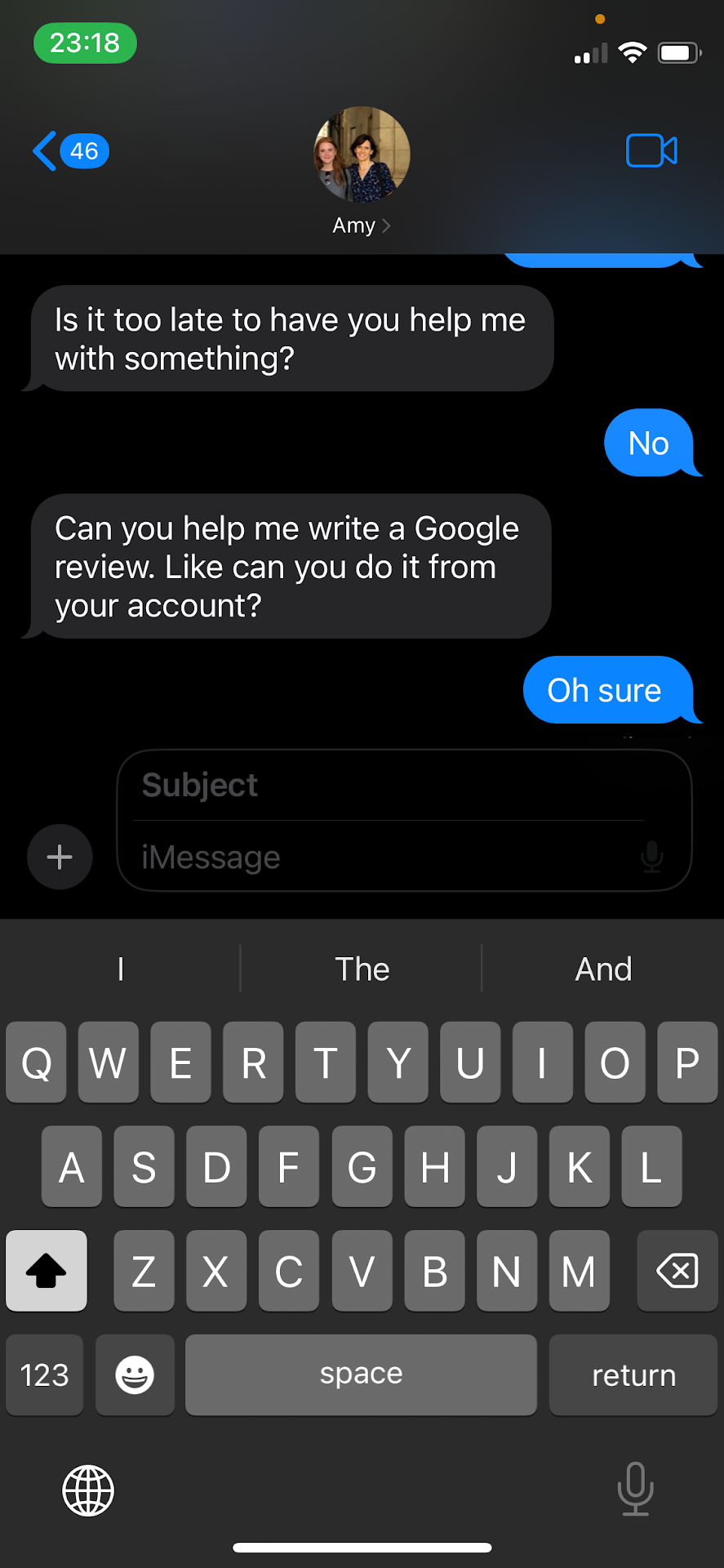Screen dimensions: 724x1568
Task: Focus the Subject field
Action: coord(392,785)
